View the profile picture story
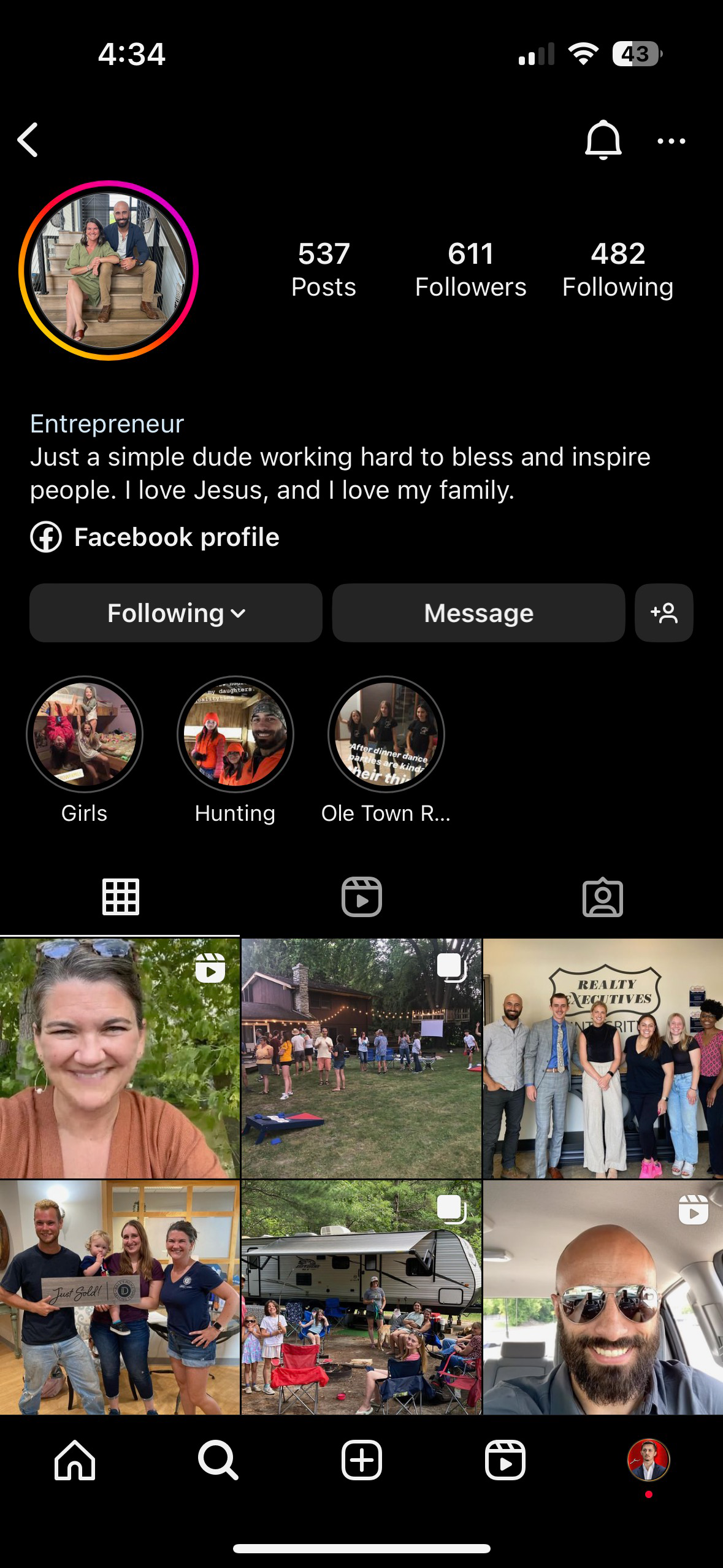723x1568 pixels. [x=109, y=270]
